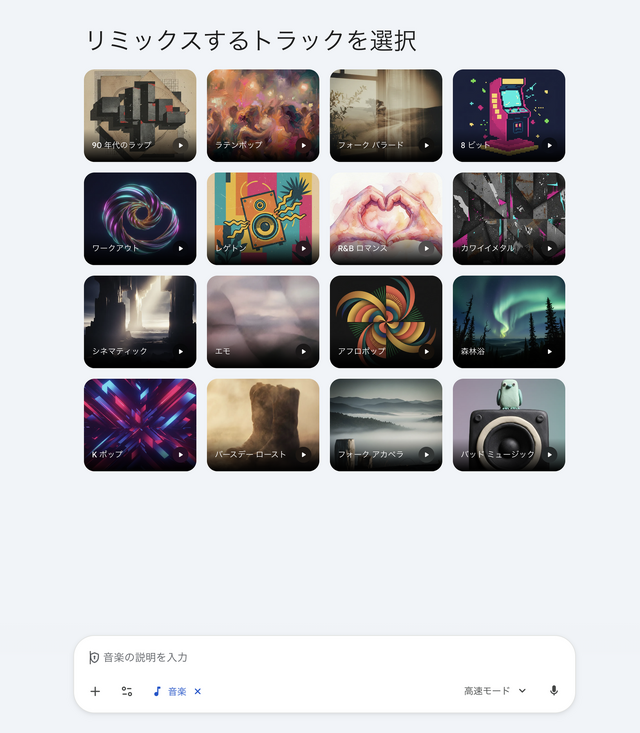Open the バッド ミュージック track
Image resolution: width=640 pixels, height=733 pixels.
(508, 423)
